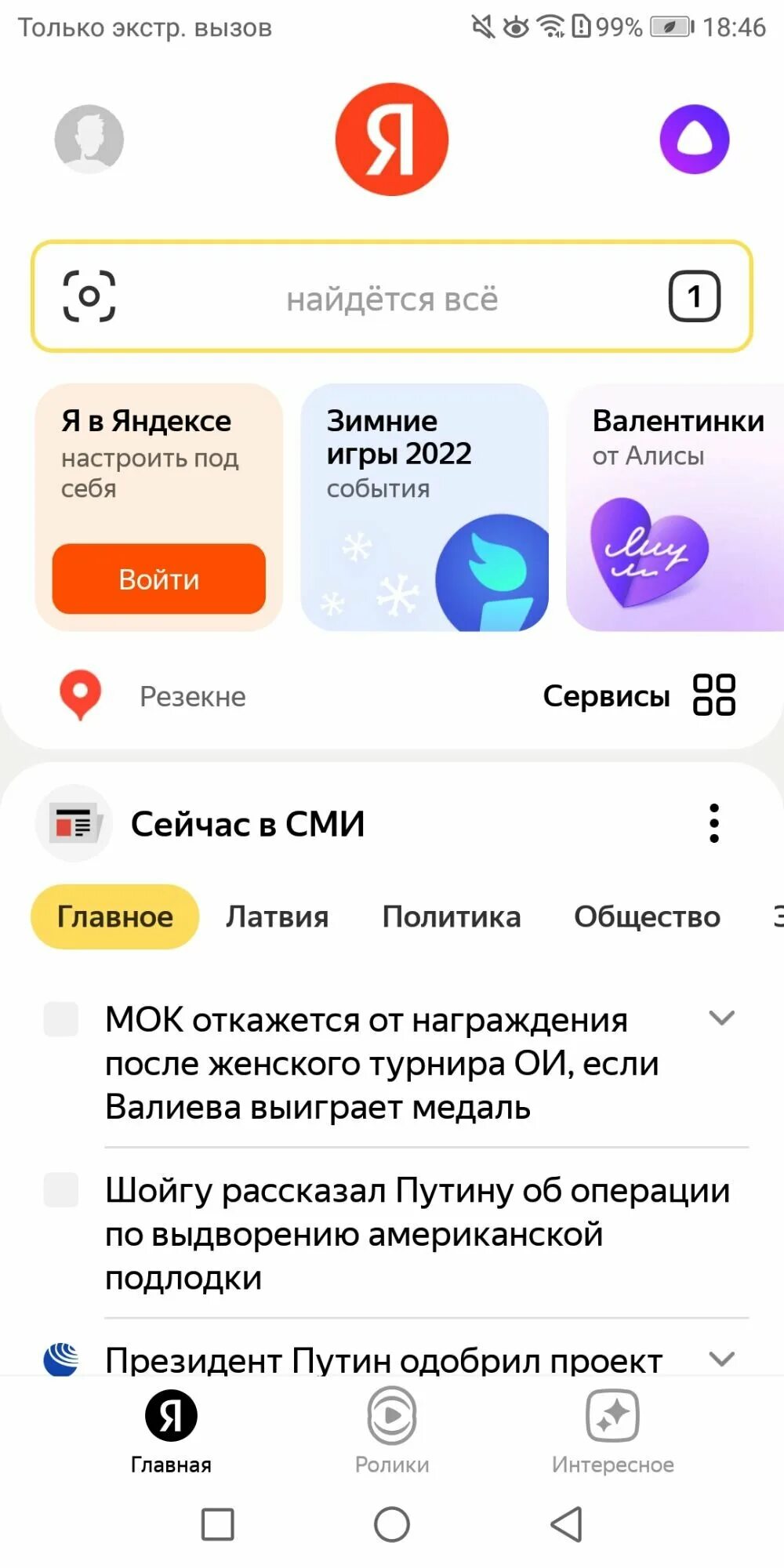Open the profile avatar

tap(90, 139)
